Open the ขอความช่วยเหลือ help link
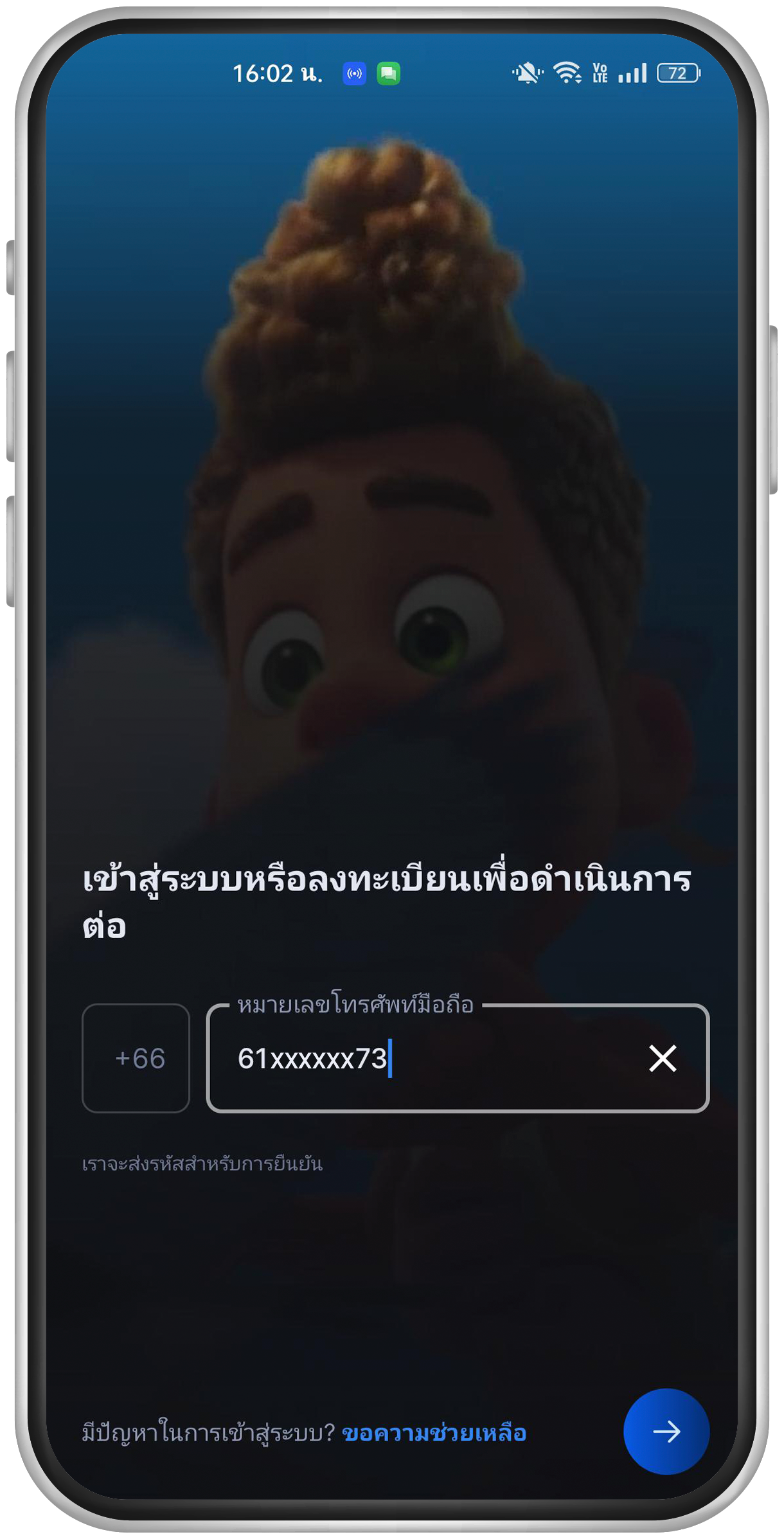 [x=434, y=1432]
